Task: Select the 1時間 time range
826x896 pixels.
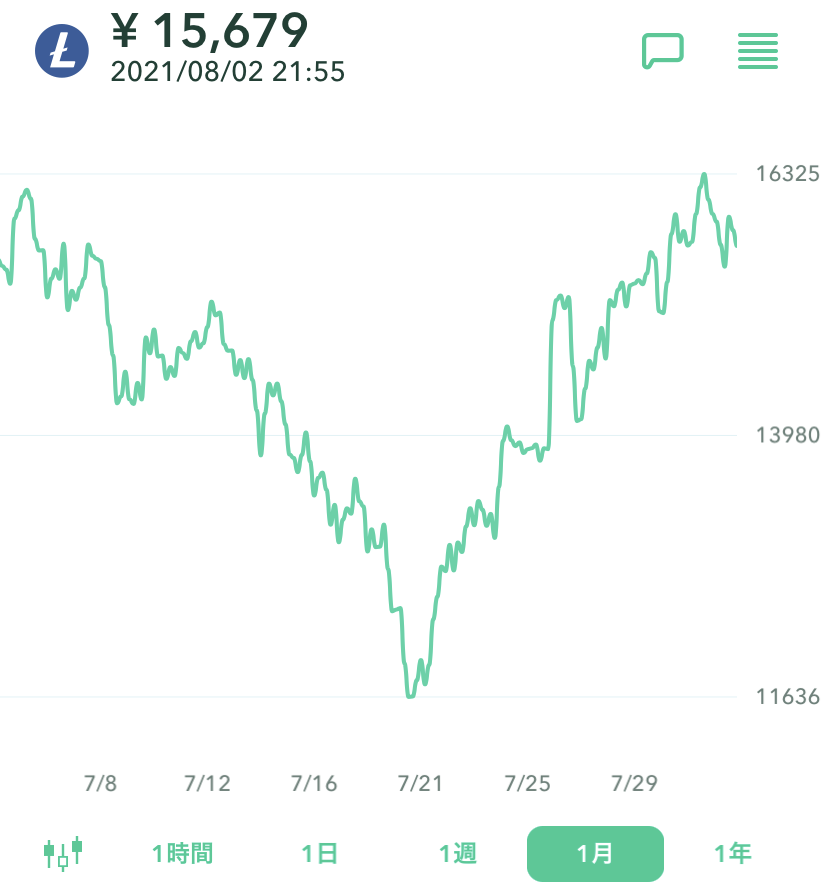Action: coord(182,853)
